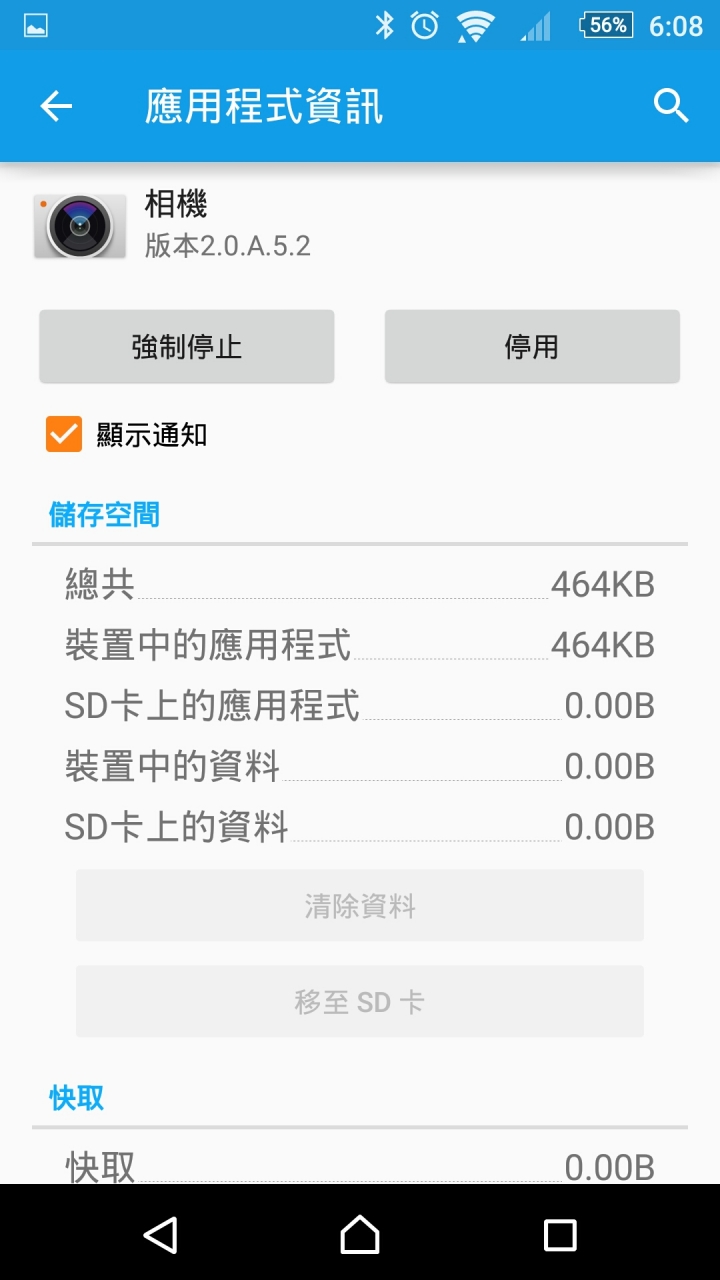This screenshot has height=1280, width=720.
Task: Open recent apps from navigation bar
Action: point(560,1235)
